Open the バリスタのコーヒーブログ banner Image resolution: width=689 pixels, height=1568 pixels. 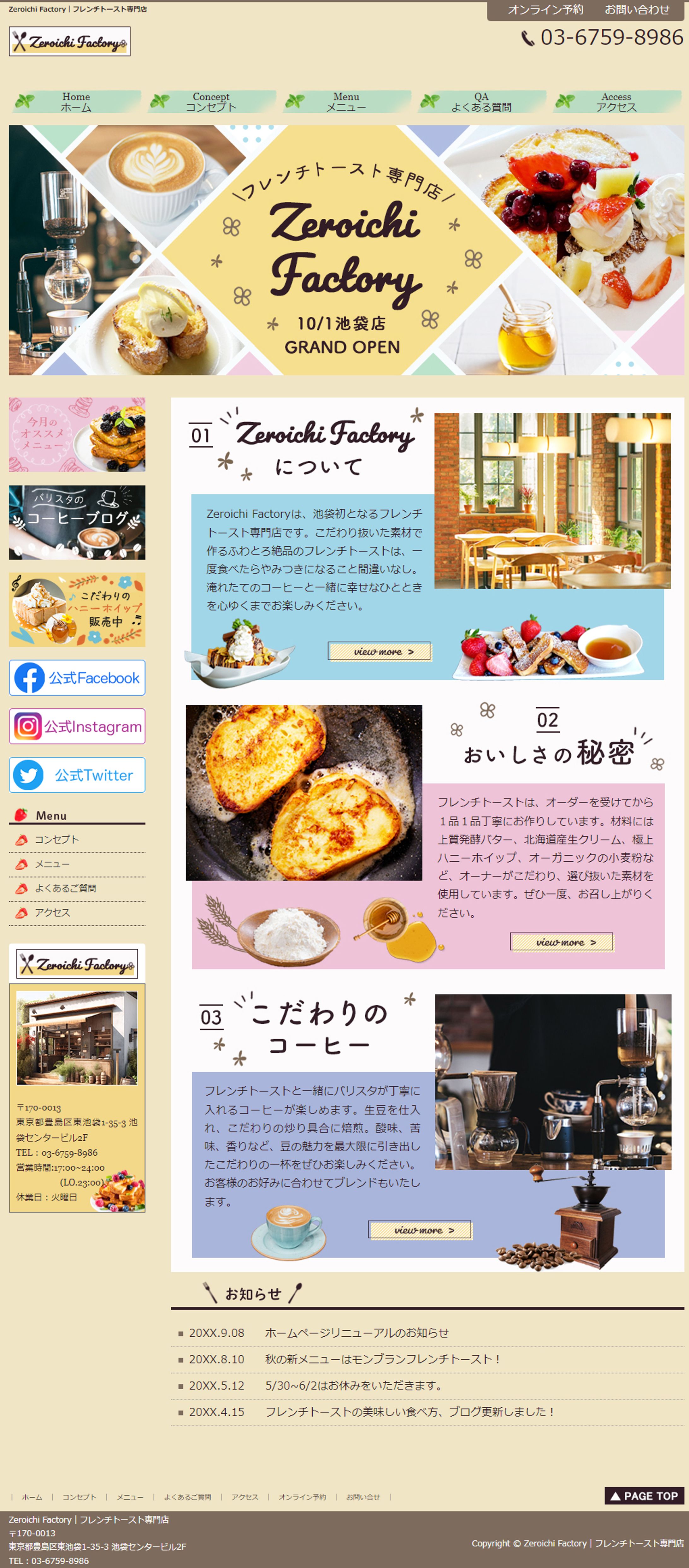[x=77, y=522]
